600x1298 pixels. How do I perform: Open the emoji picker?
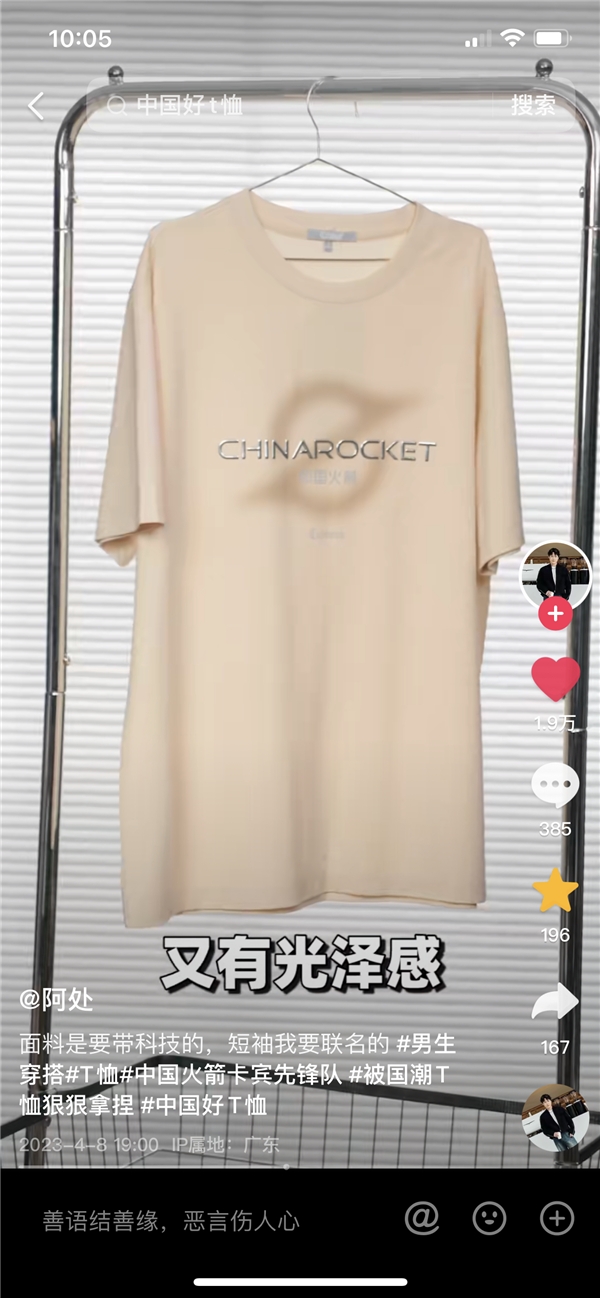click(489, 1218)
